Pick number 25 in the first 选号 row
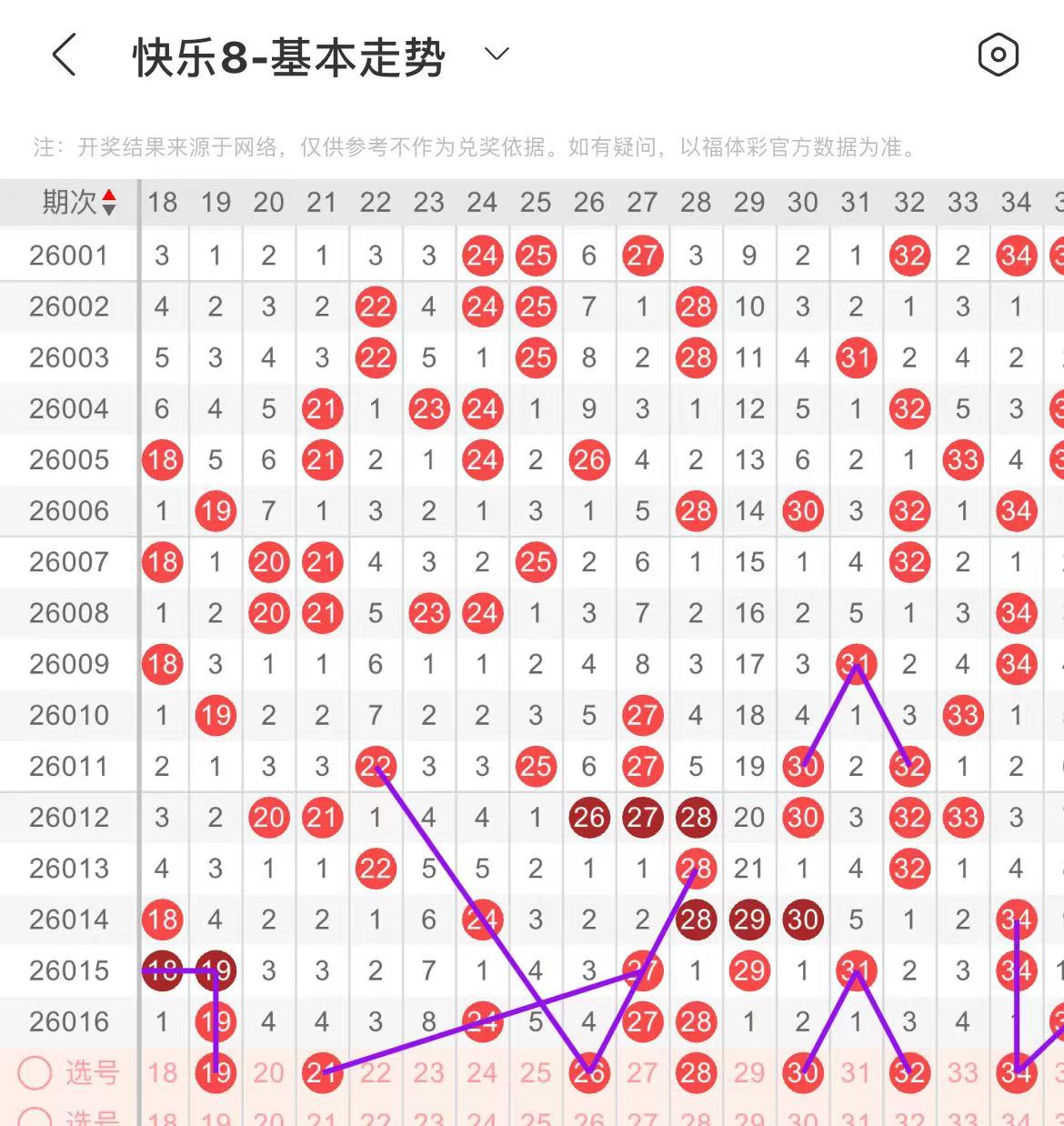The width and height of the screenshot is (1064, 1126). pos(536,1073)
